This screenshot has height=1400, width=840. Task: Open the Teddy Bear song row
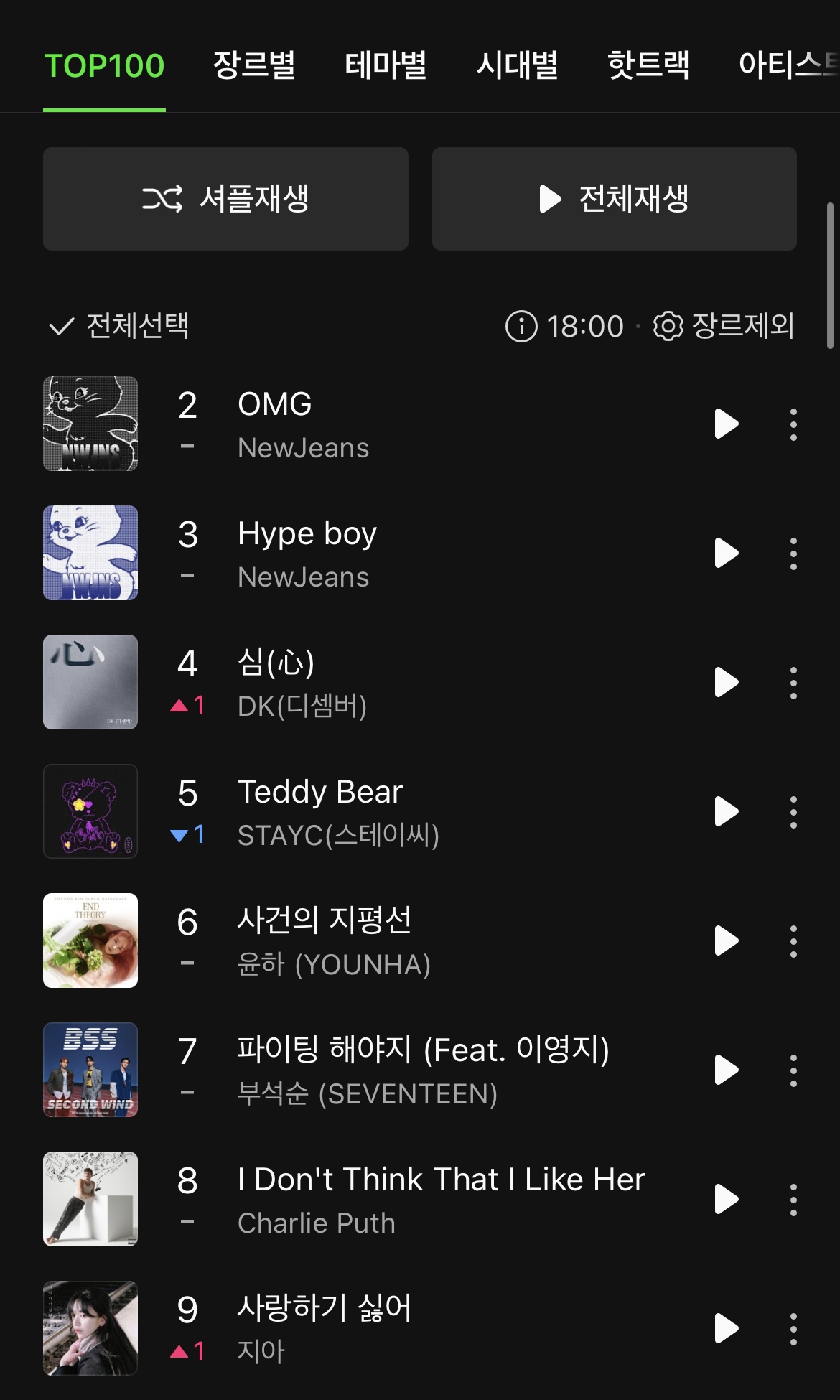click(431, 811)
